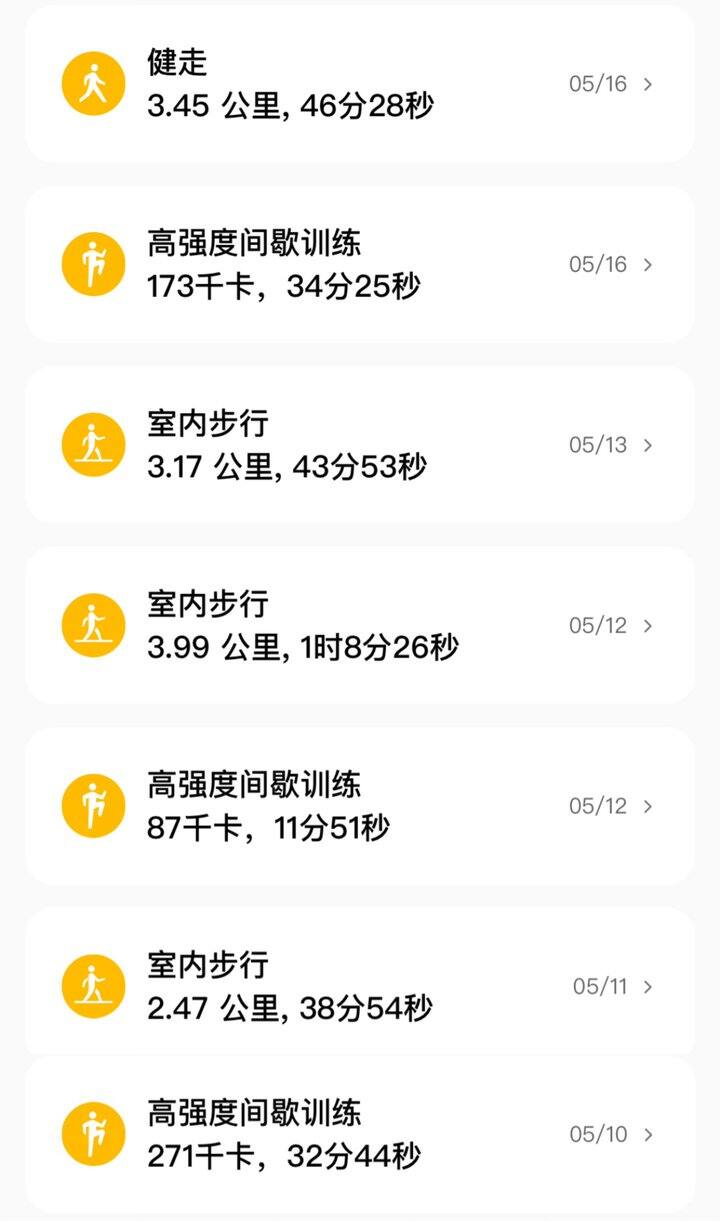Open the 高强度间歇训练 173千卡 workout
The image size is (720, 1221).
[x=360, y=265]
